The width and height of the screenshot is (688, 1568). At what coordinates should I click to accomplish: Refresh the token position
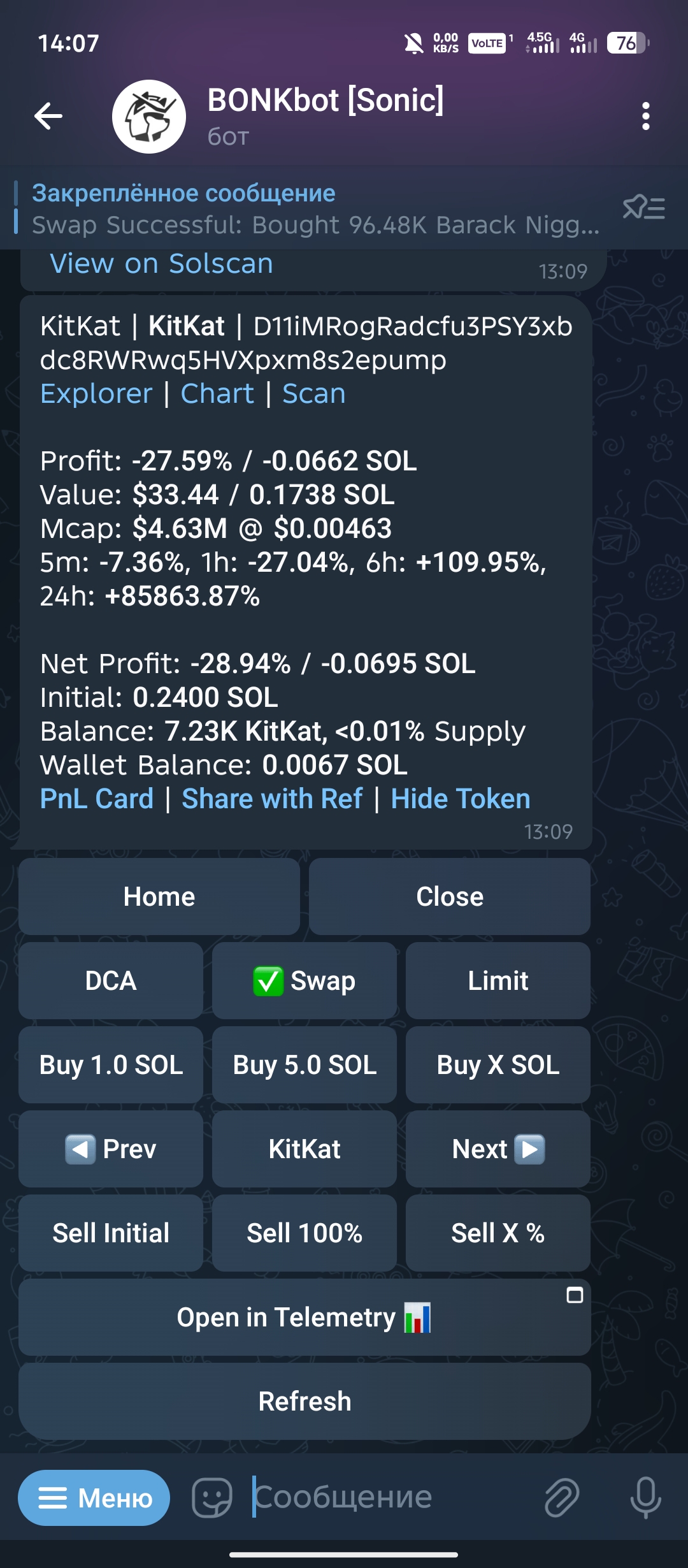(305, 1401)
